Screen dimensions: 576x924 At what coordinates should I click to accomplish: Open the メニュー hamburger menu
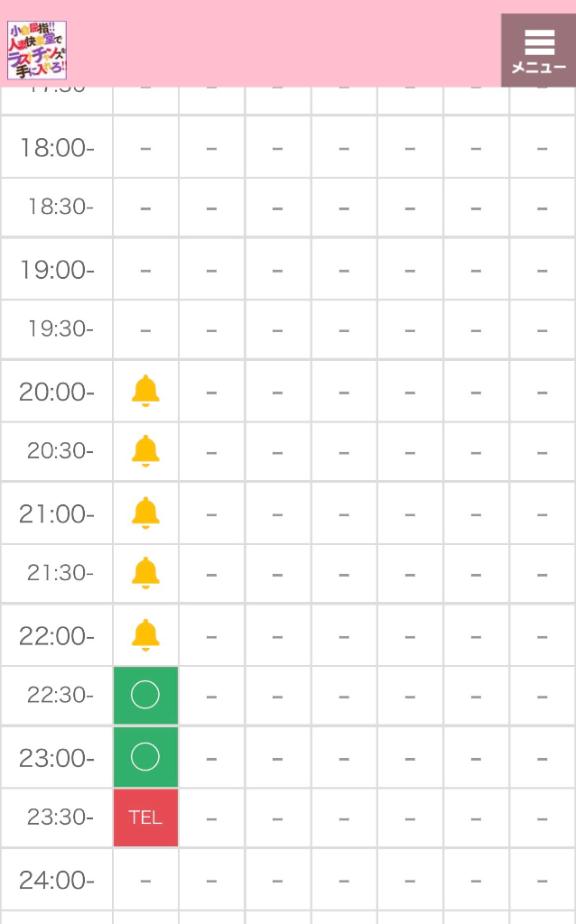(x=538, y=51)
